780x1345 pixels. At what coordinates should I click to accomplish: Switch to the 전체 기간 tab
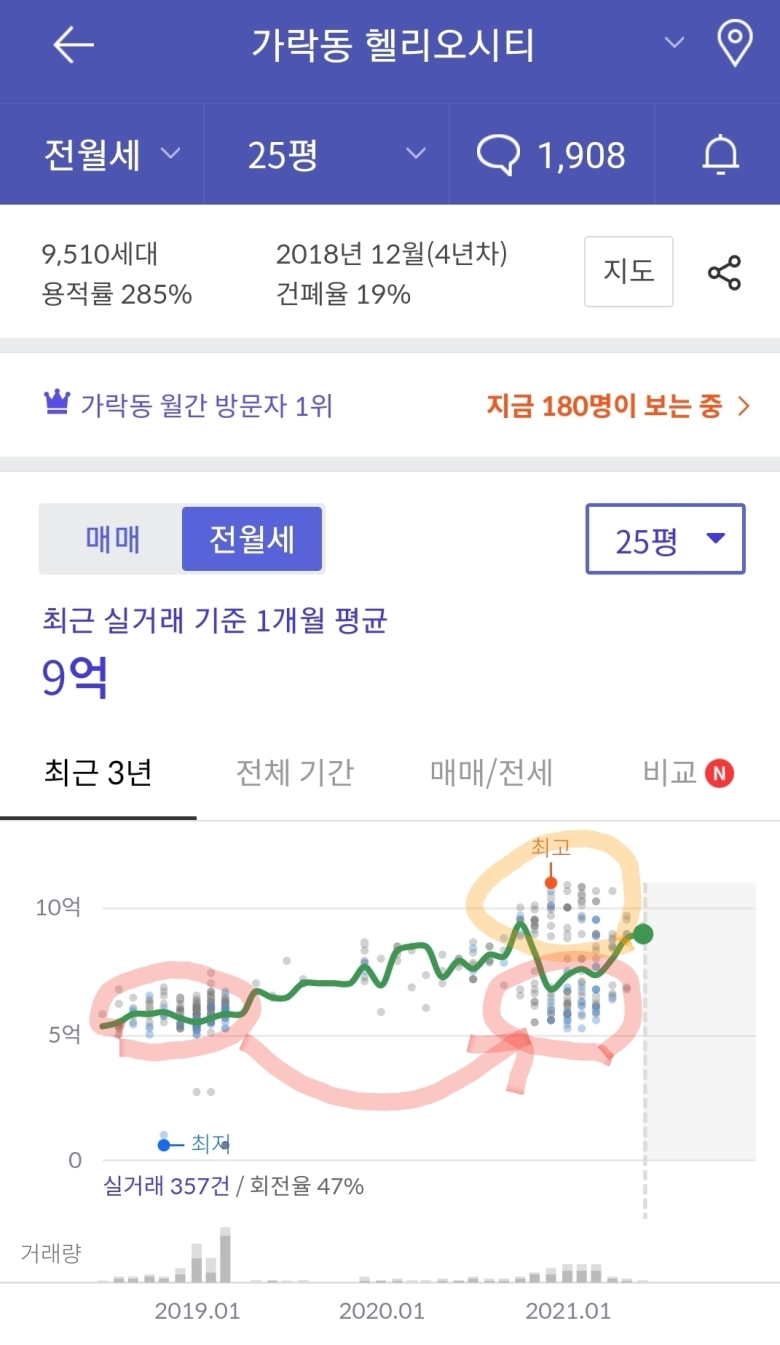(x=294, y=772)
